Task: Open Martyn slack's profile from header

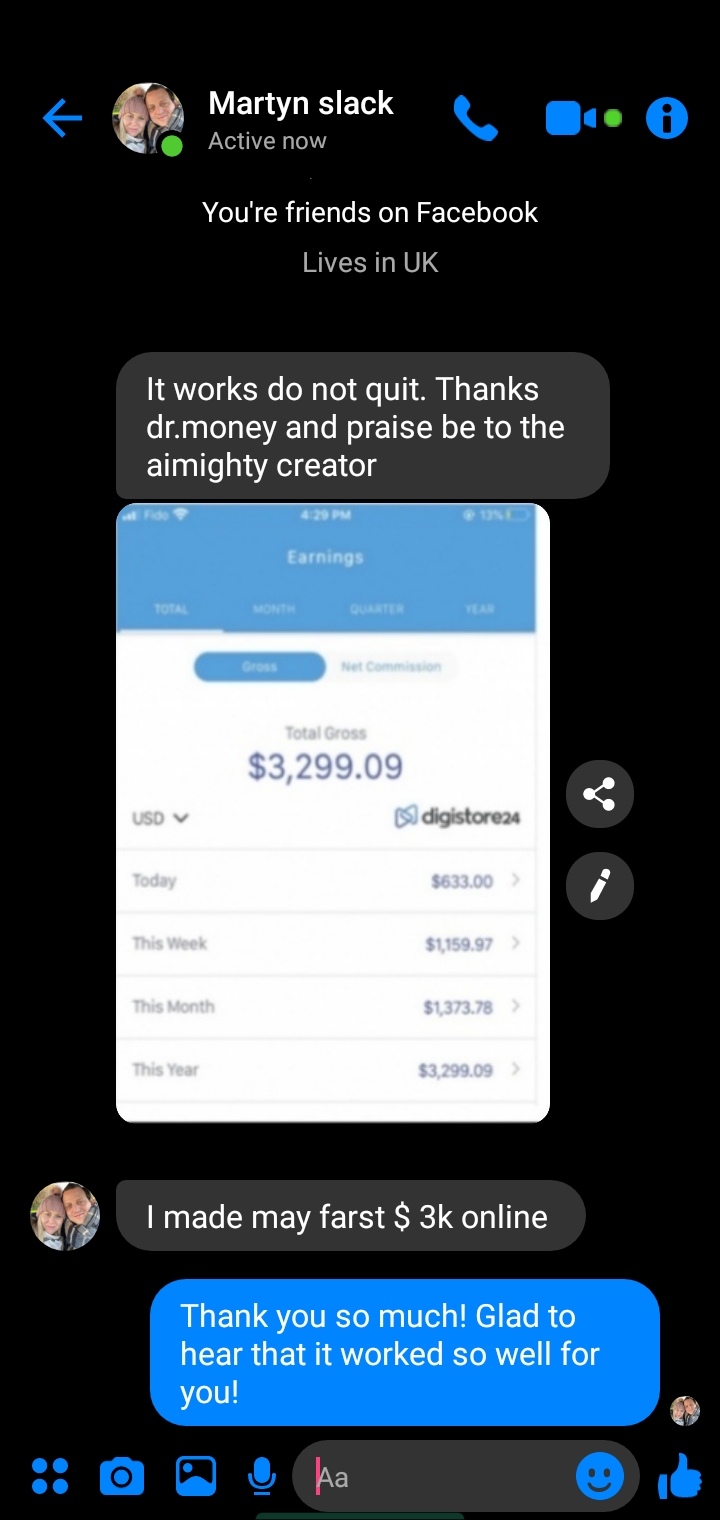Action: (x=300, y=119)
